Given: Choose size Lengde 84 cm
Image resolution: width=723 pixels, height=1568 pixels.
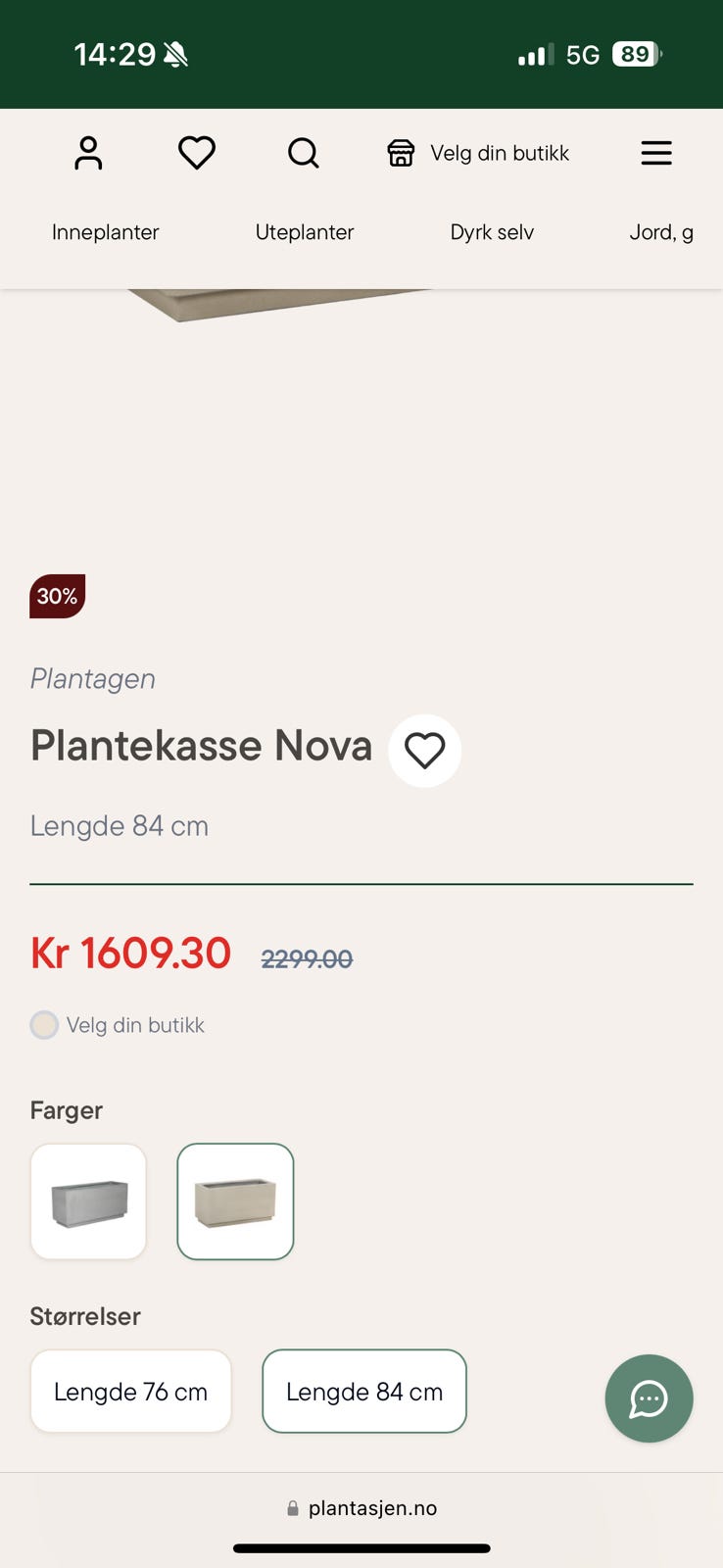Looking at the screenshot, I should click(364, 1392).
